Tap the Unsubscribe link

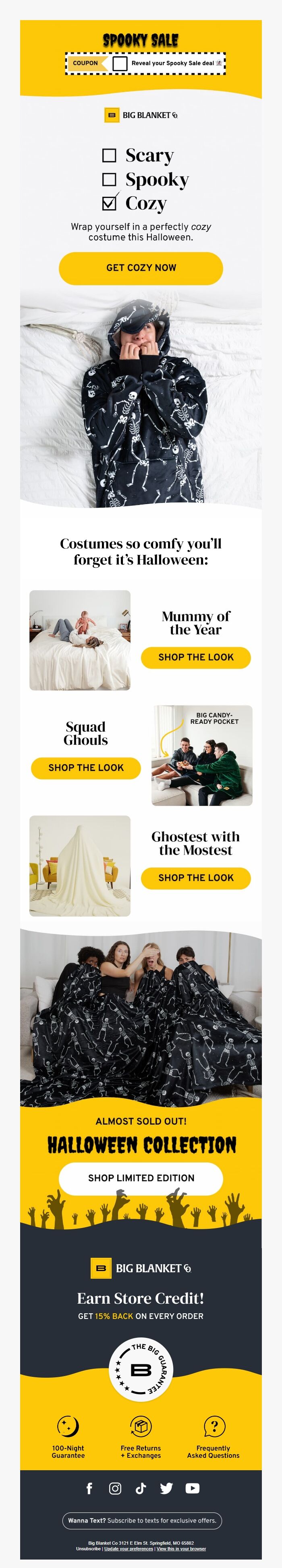pos(88,1549)
